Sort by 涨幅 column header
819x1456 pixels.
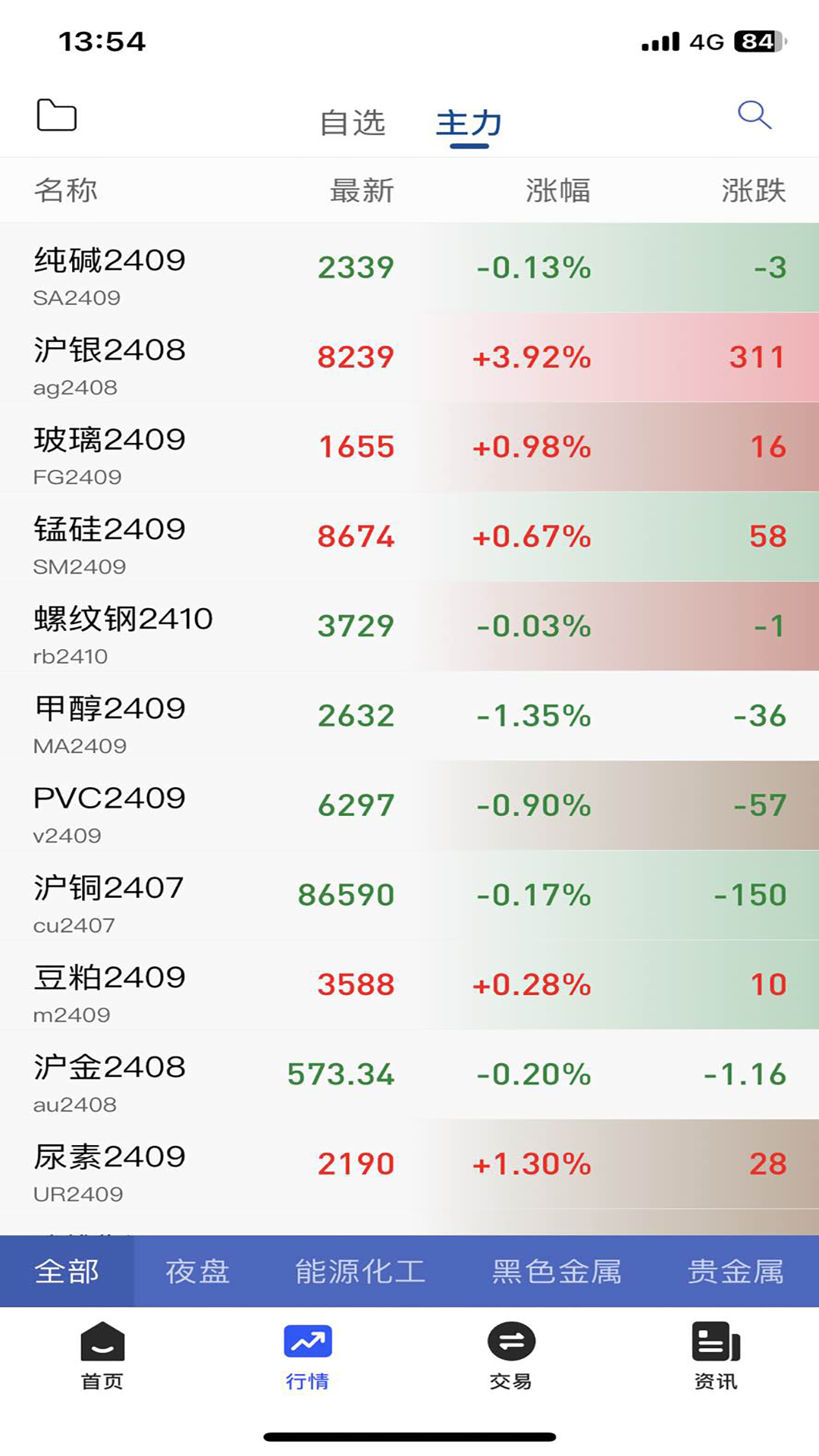[558, 190]
